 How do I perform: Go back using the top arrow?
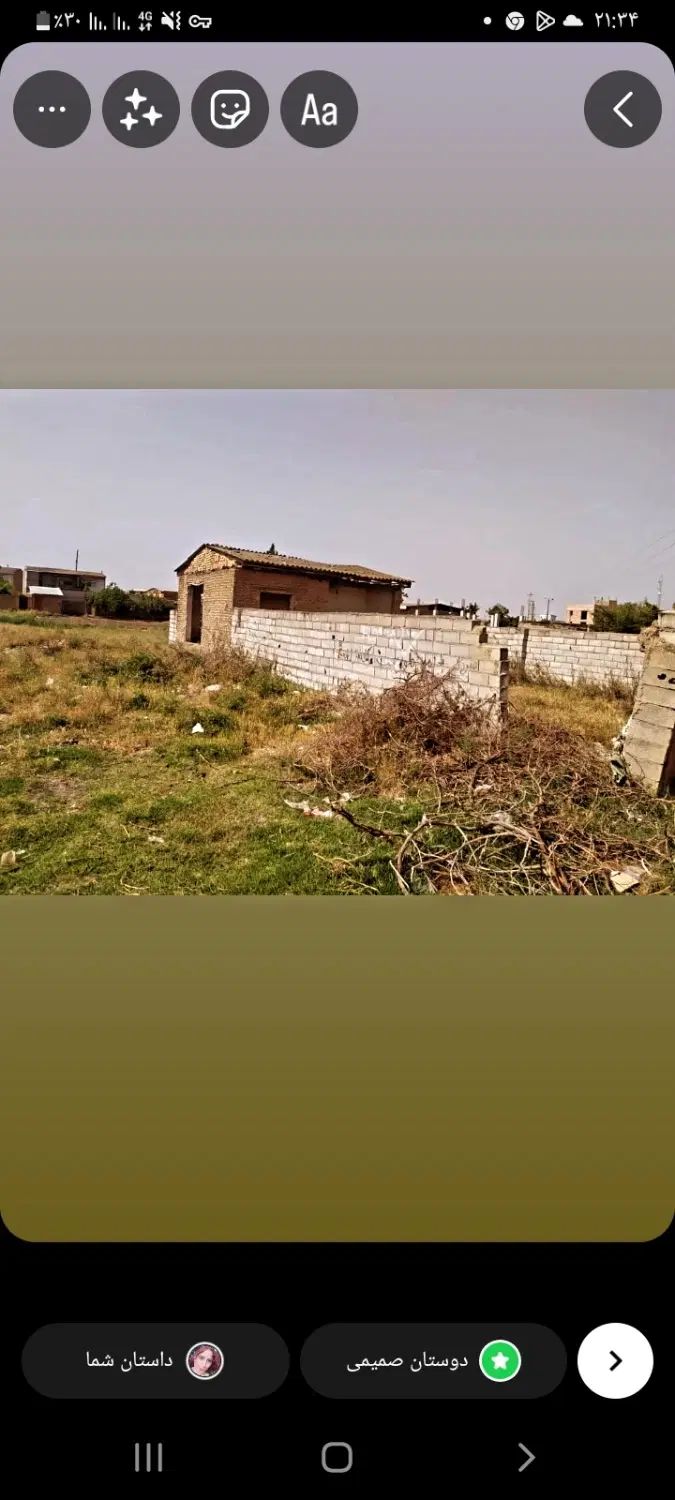622,109
